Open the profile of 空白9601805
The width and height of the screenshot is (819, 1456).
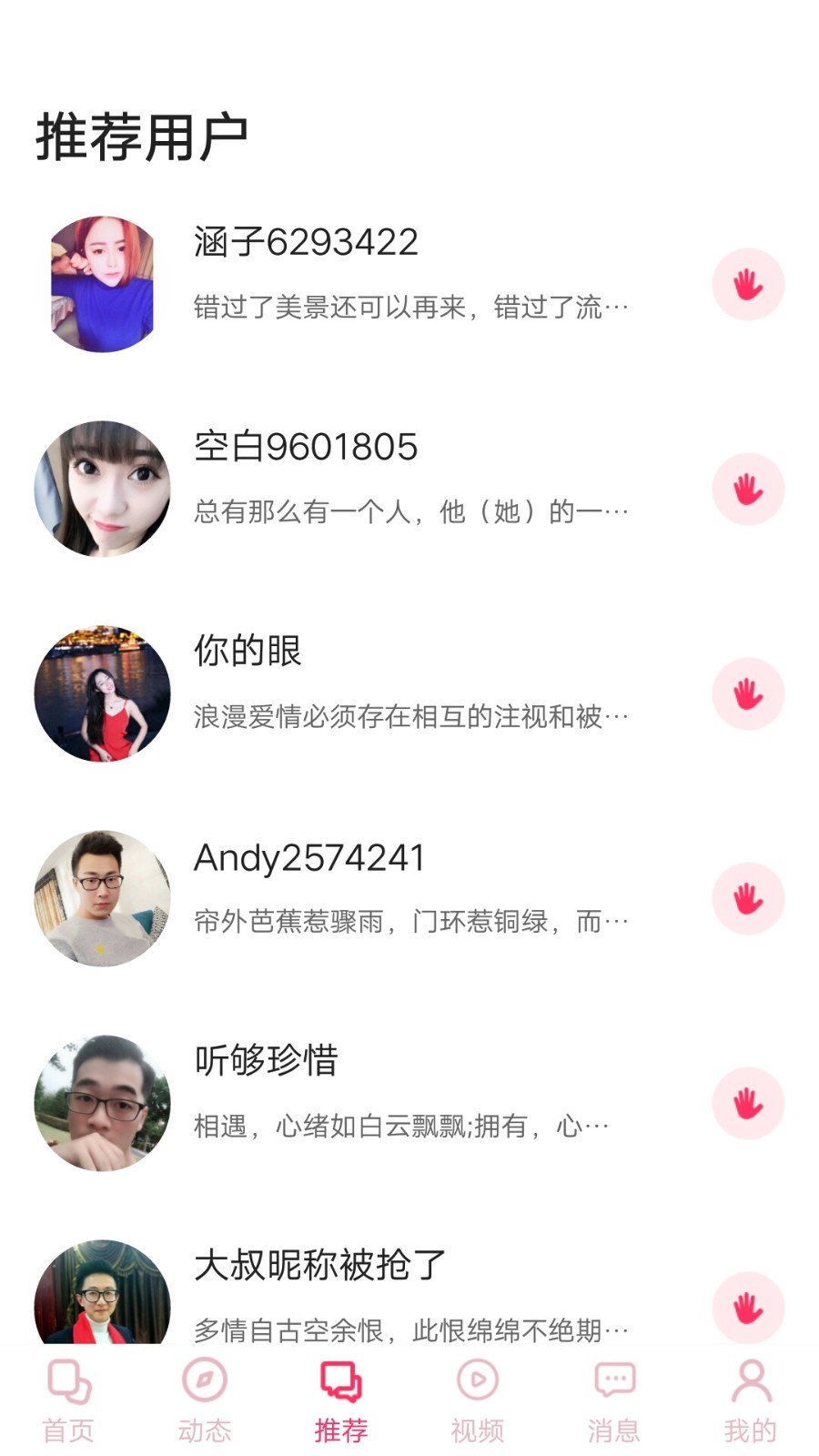click(409, 490)
